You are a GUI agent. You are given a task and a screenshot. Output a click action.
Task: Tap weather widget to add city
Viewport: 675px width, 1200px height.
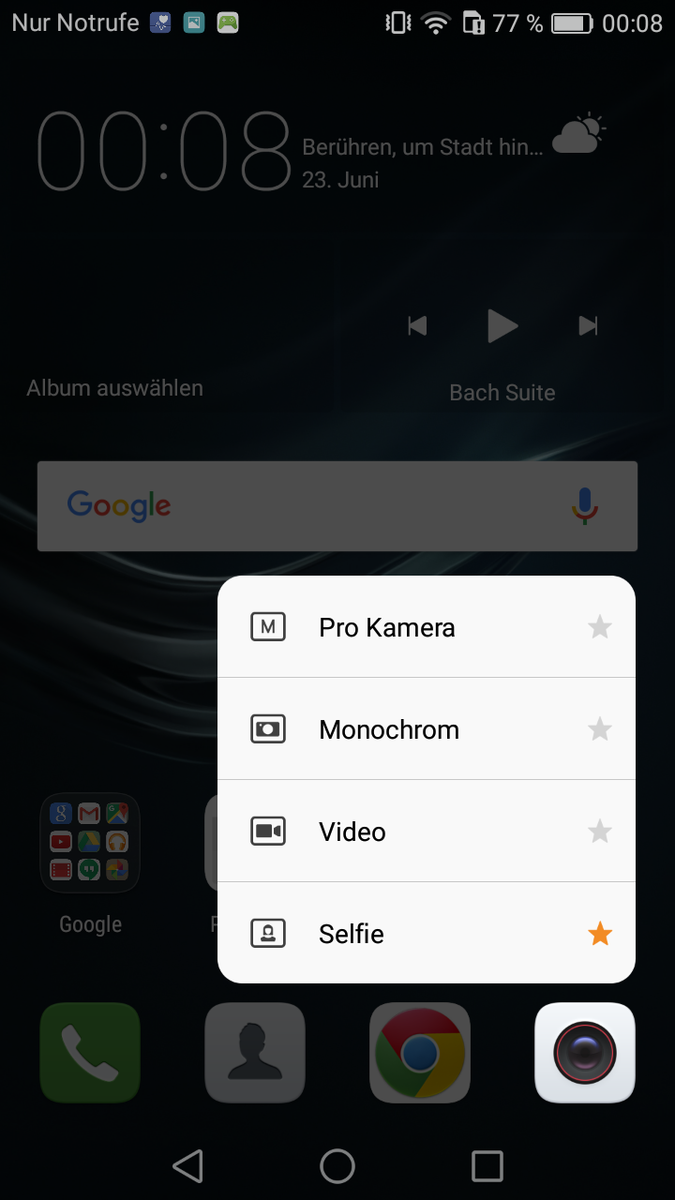(x=423, y=148)
